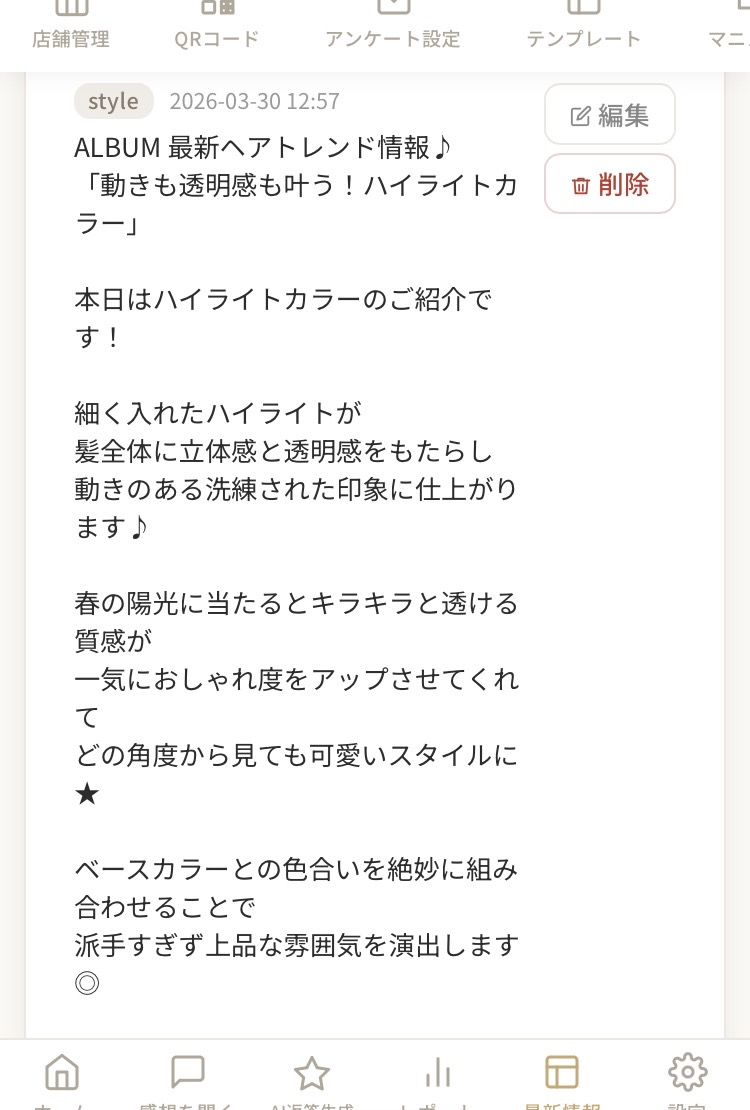Click the 削除 delete button
750x1110 pixels.
point(609,184)
